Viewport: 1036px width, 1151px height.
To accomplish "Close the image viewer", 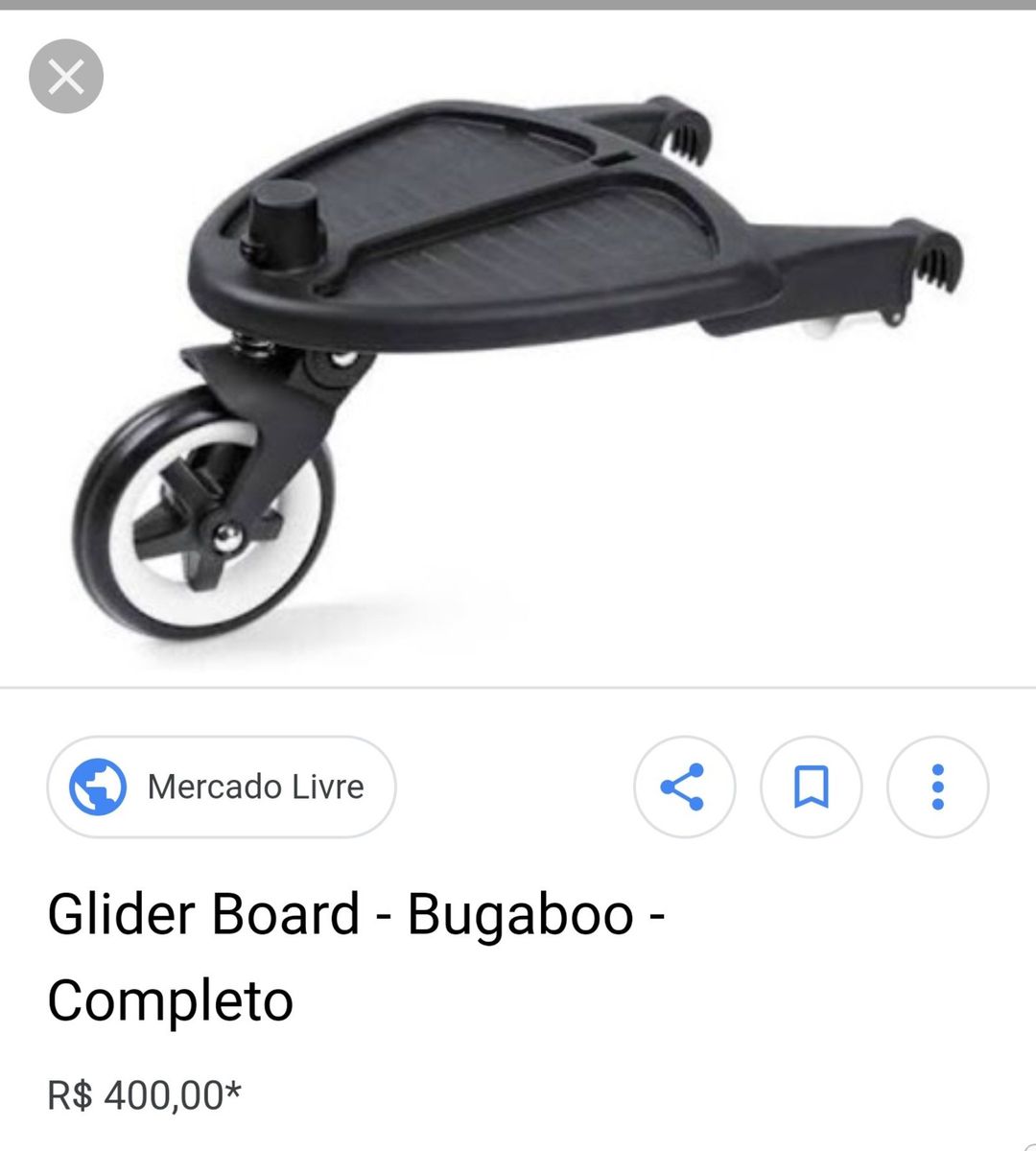I will (66, 77).
